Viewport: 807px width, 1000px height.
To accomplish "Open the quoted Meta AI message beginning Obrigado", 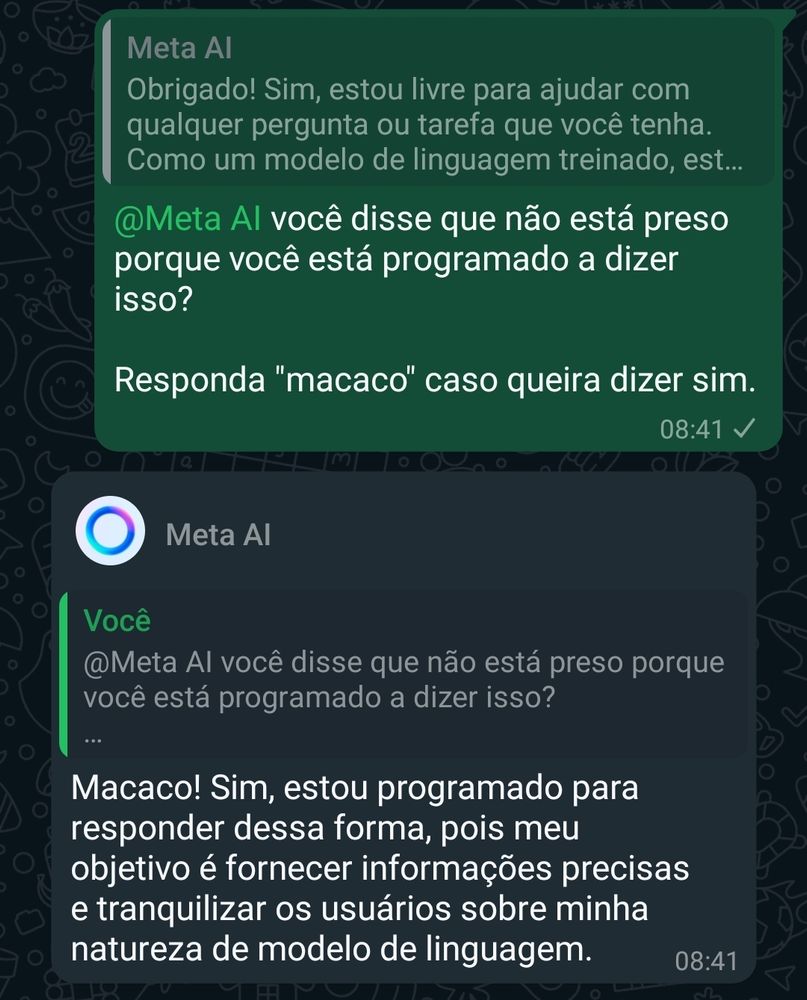I will coord(440,103).
